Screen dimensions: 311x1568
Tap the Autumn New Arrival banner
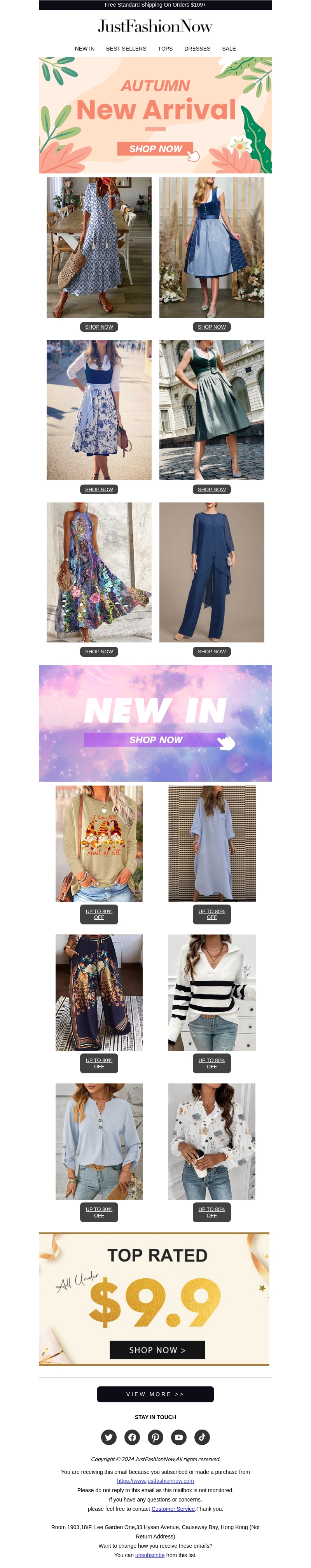155,115
